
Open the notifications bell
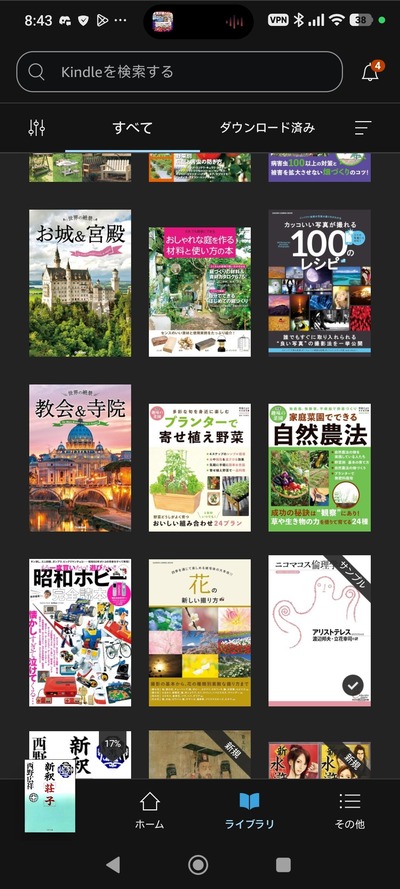tap(371, 71)
